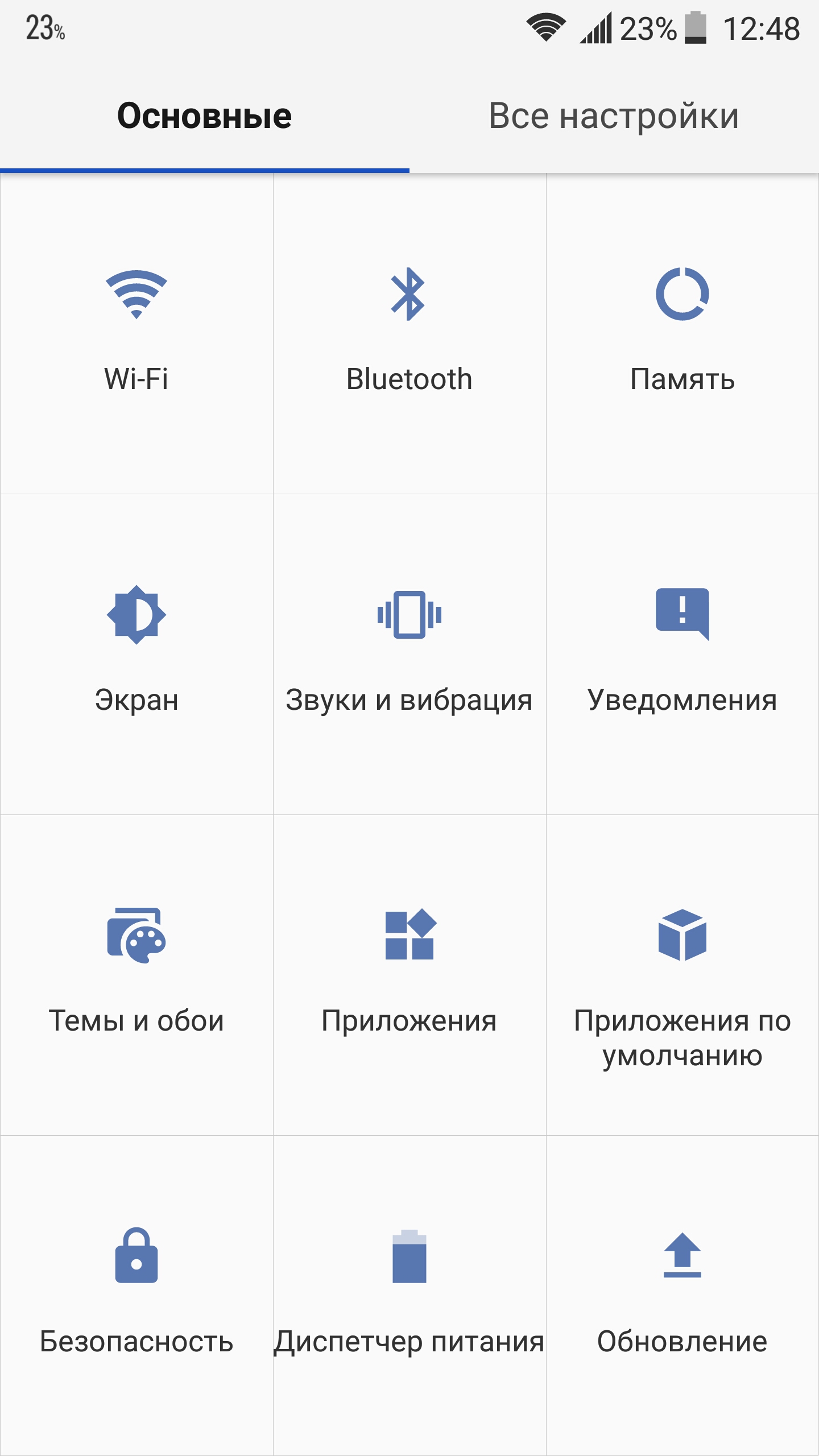Open Уведомления notification settings
The image size is (819, 1456).
pos(682,654)
